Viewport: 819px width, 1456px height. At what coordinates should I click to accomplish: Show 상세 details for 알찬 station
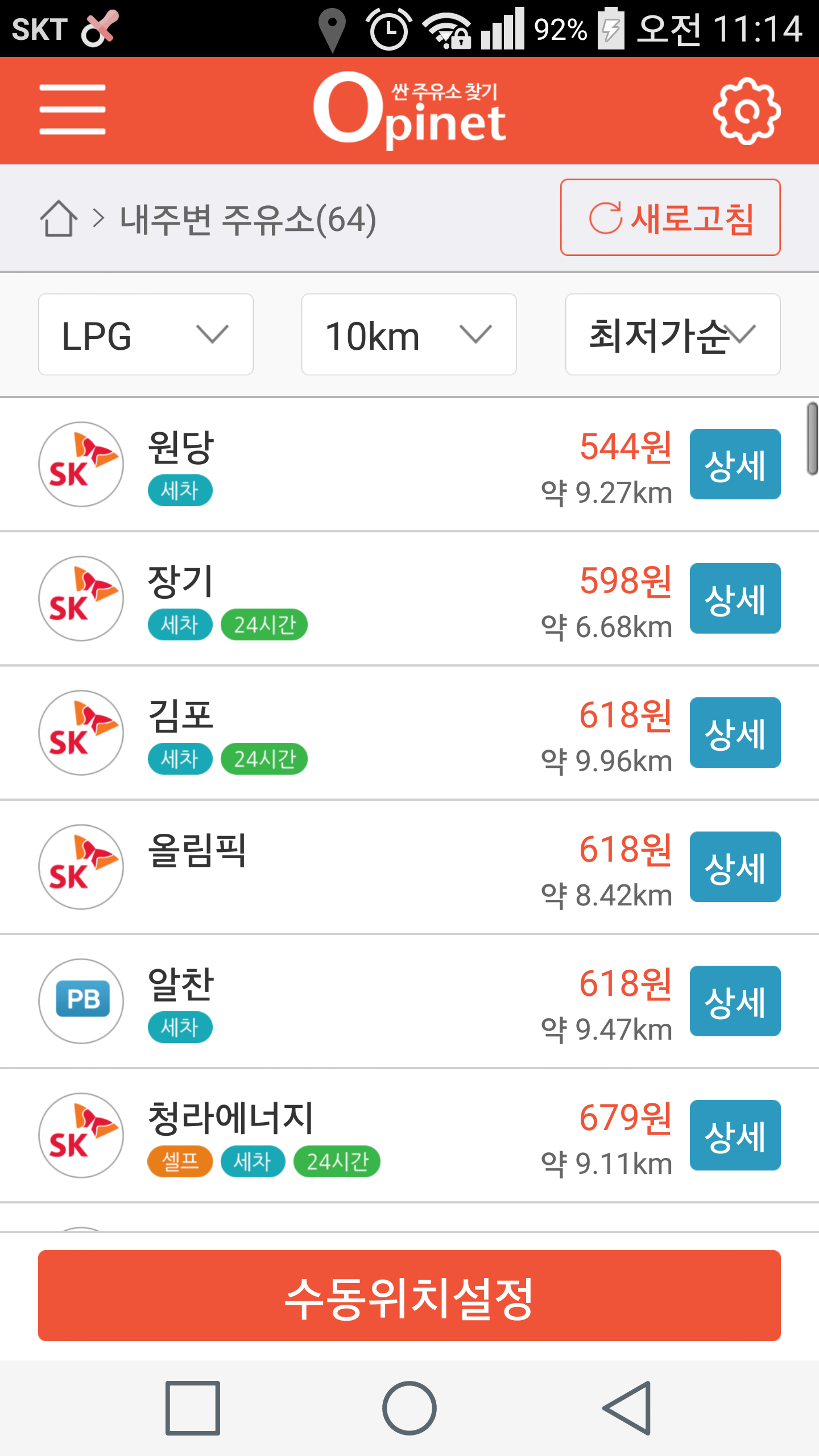735,1001
